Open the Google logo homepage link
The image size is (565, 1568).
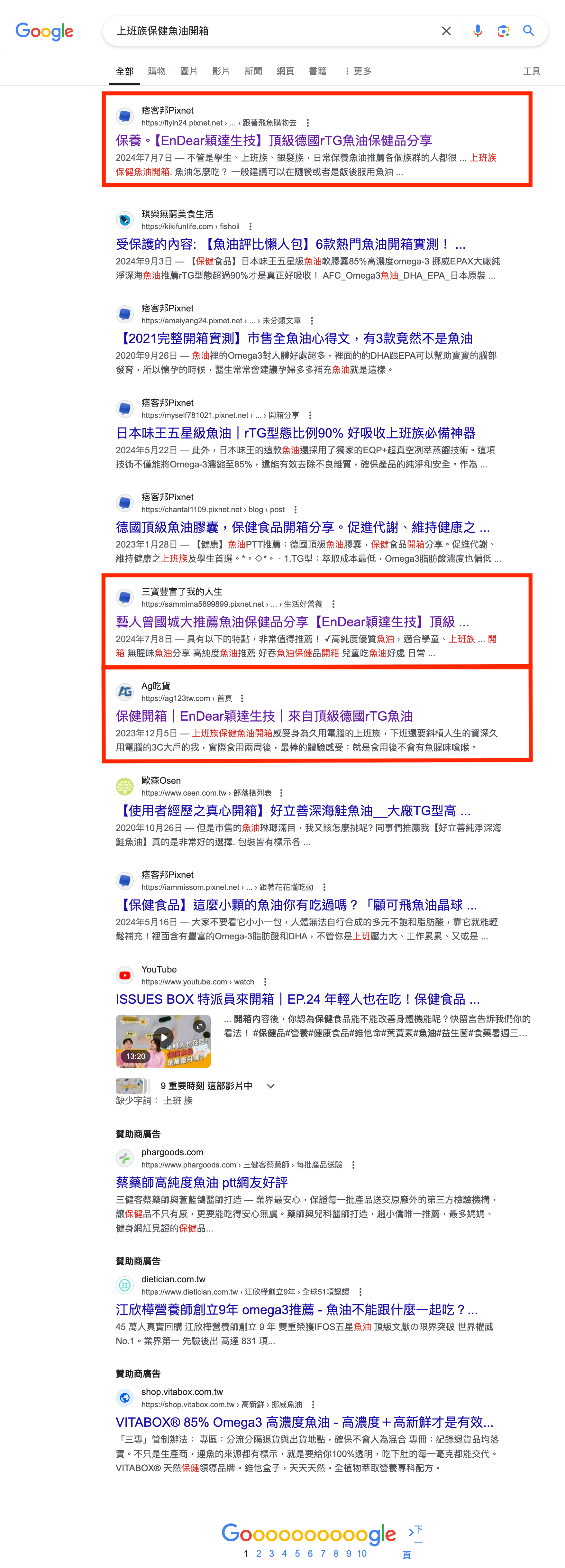[x=44, y=31]
